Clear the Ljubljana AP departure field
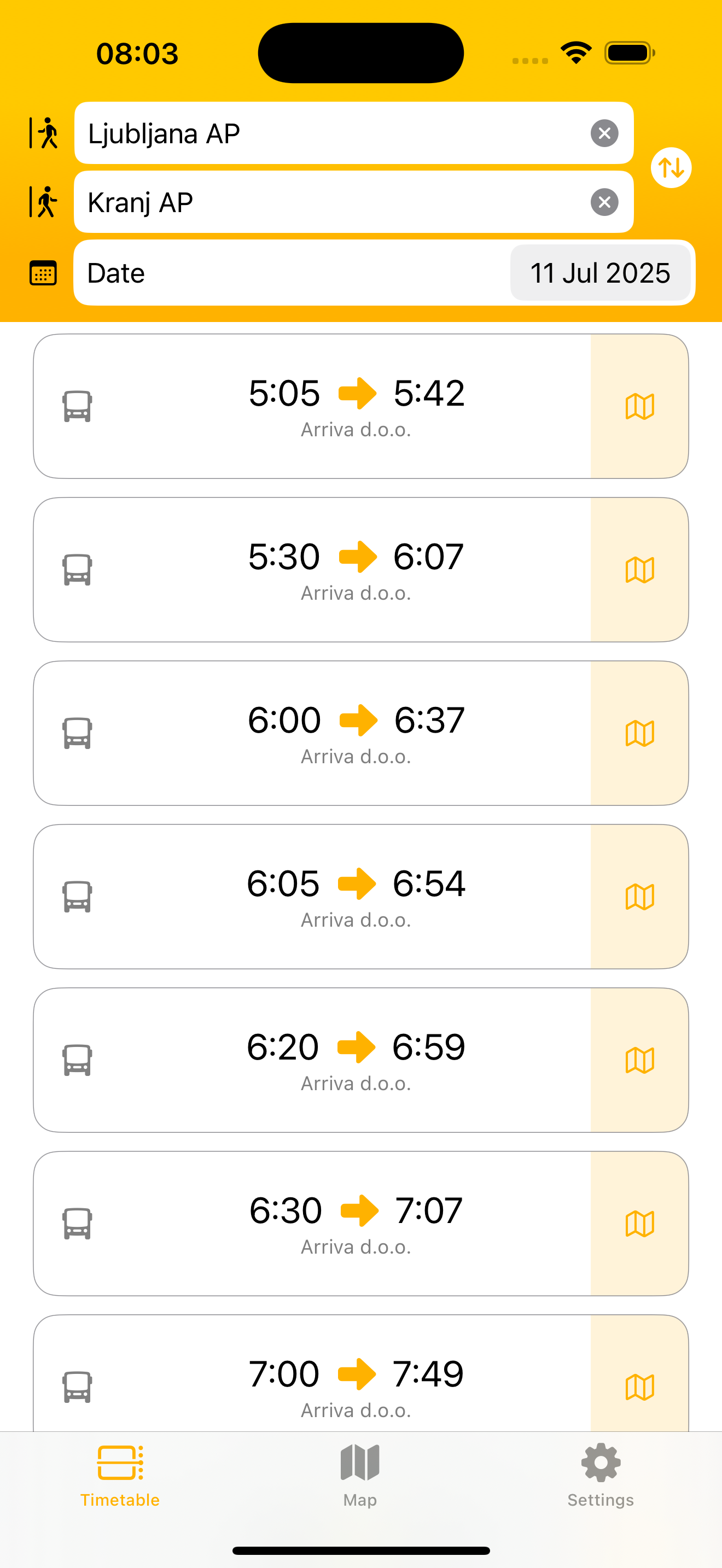Screen dimensions: 722x1568 coord(604,133)
